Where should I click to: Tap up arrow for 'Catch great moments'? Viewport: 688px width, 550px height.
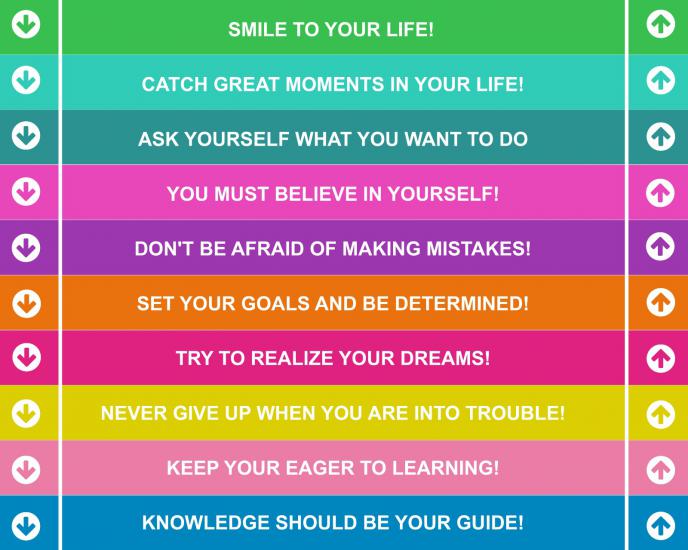tap(661, 81)
